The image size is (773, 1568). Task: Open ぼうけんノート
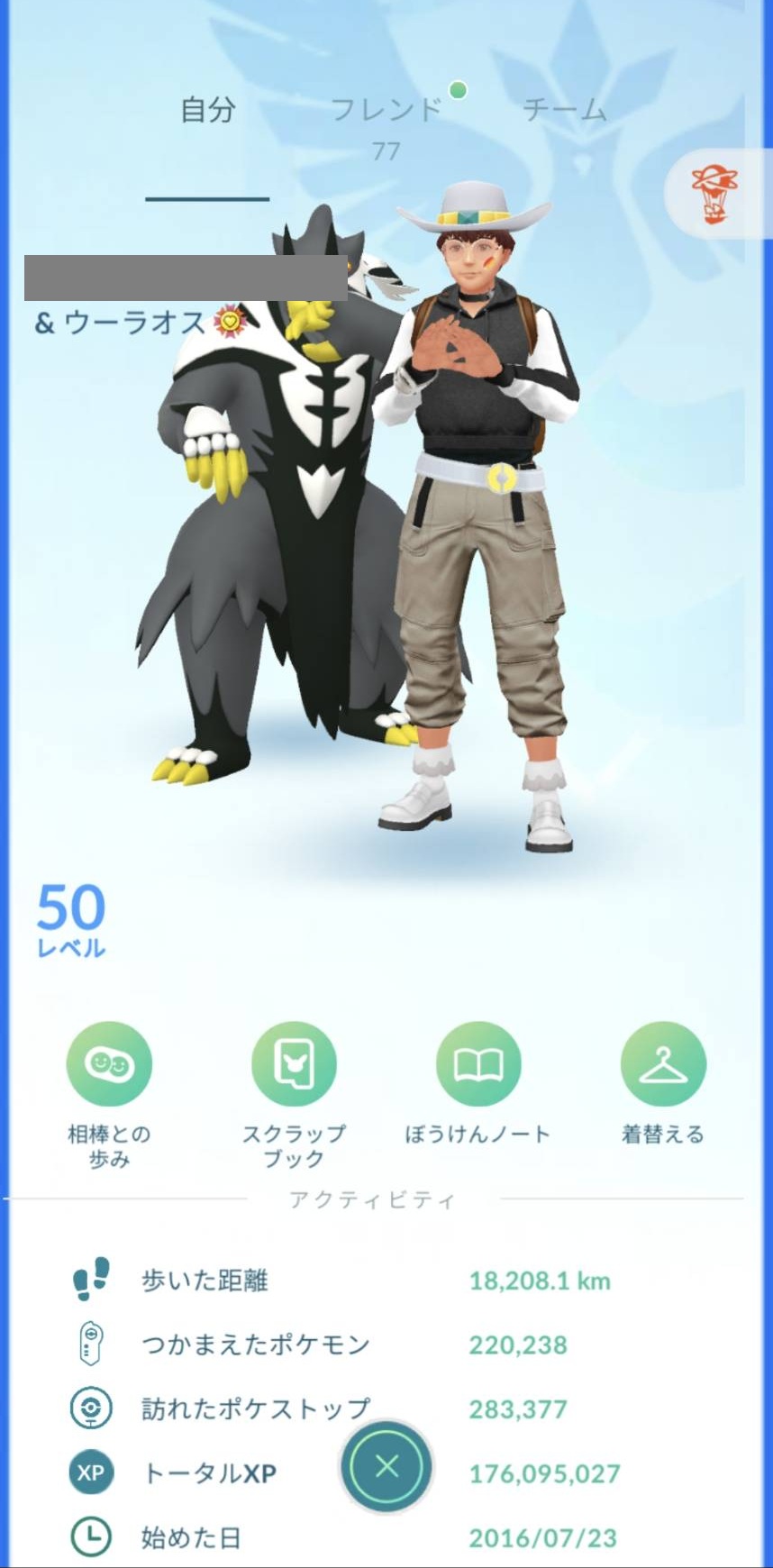pos(478,1064)
